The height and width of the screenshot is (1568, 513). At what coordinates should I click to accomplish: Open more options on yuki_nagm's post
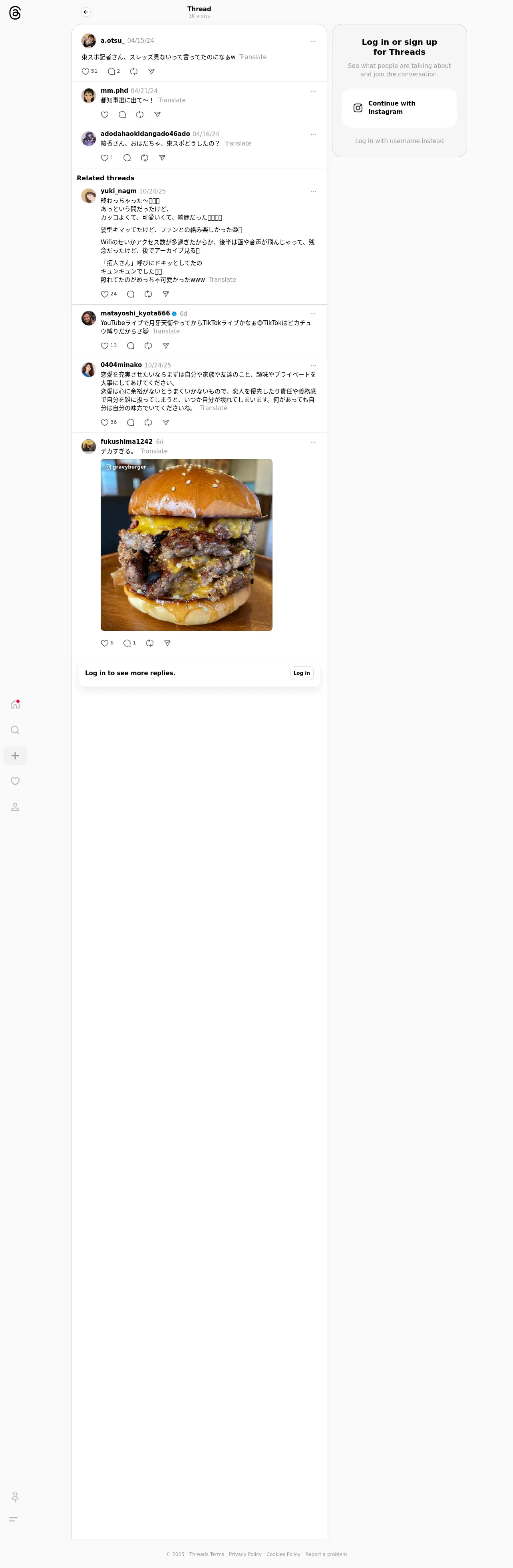point(313,191)
